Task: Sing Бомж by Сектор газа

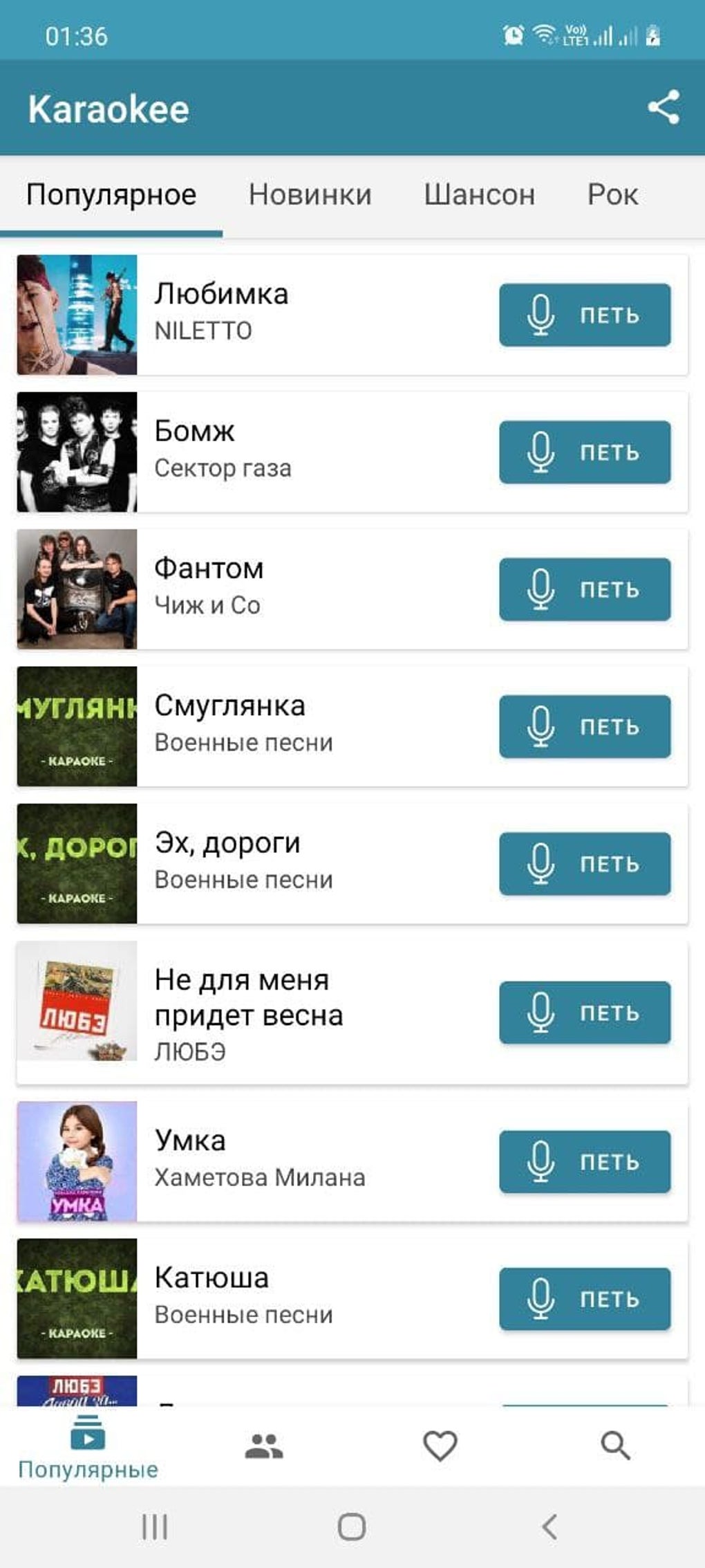Action: click(585, 452)
